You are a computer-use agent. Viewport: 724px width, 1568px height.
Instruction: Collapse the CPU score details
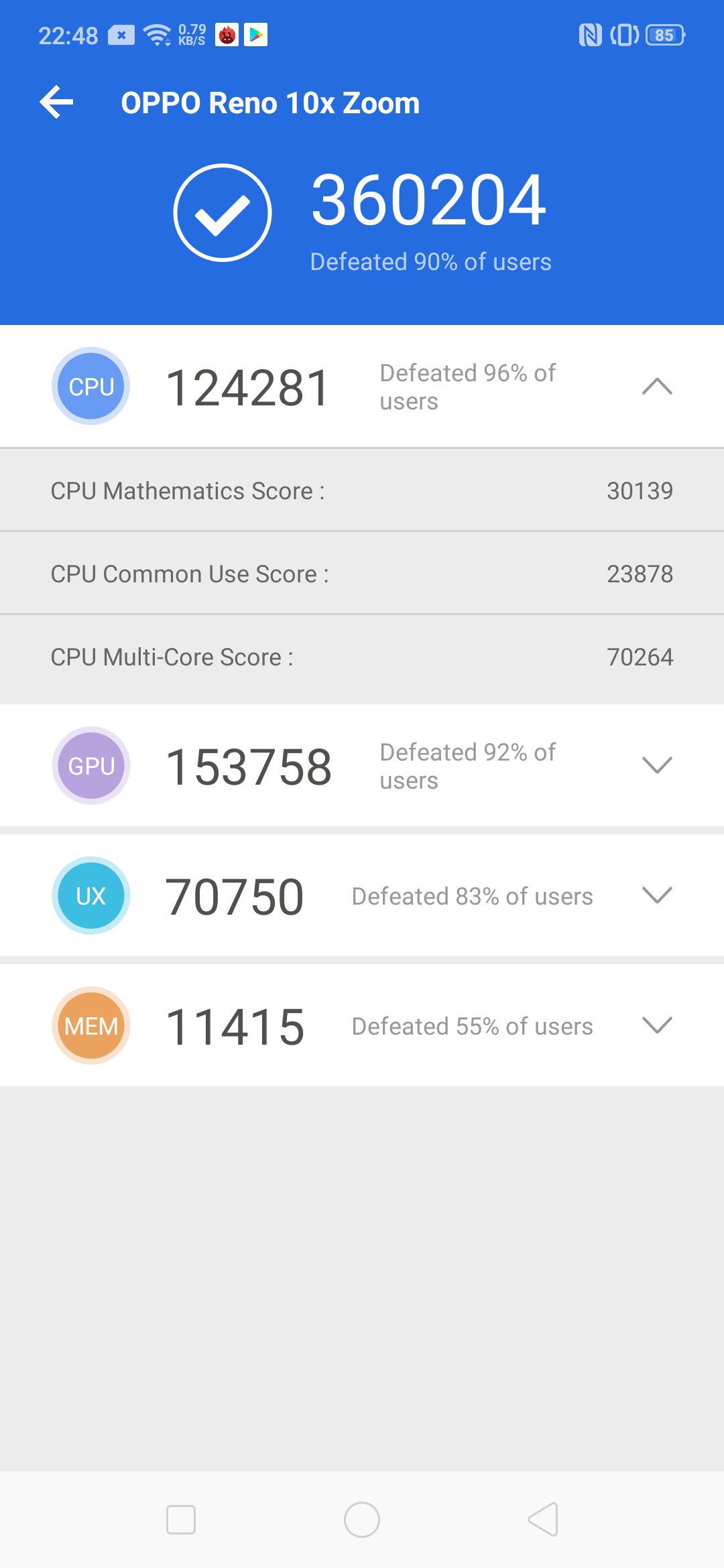[x=656, y=387]
